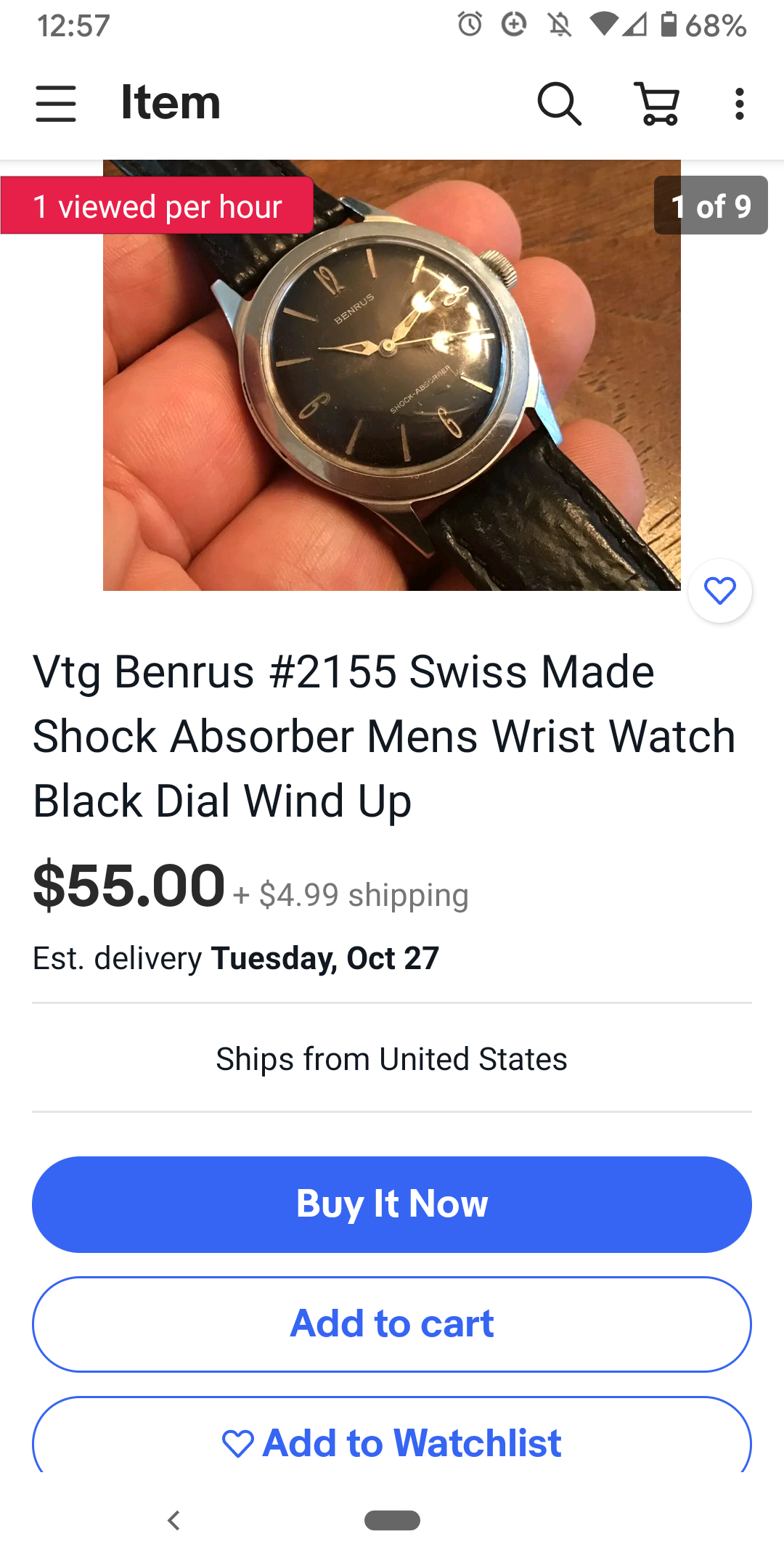The image size is (784, 1568).
Task: Go back with system back button
Action: click(173, 1520)
